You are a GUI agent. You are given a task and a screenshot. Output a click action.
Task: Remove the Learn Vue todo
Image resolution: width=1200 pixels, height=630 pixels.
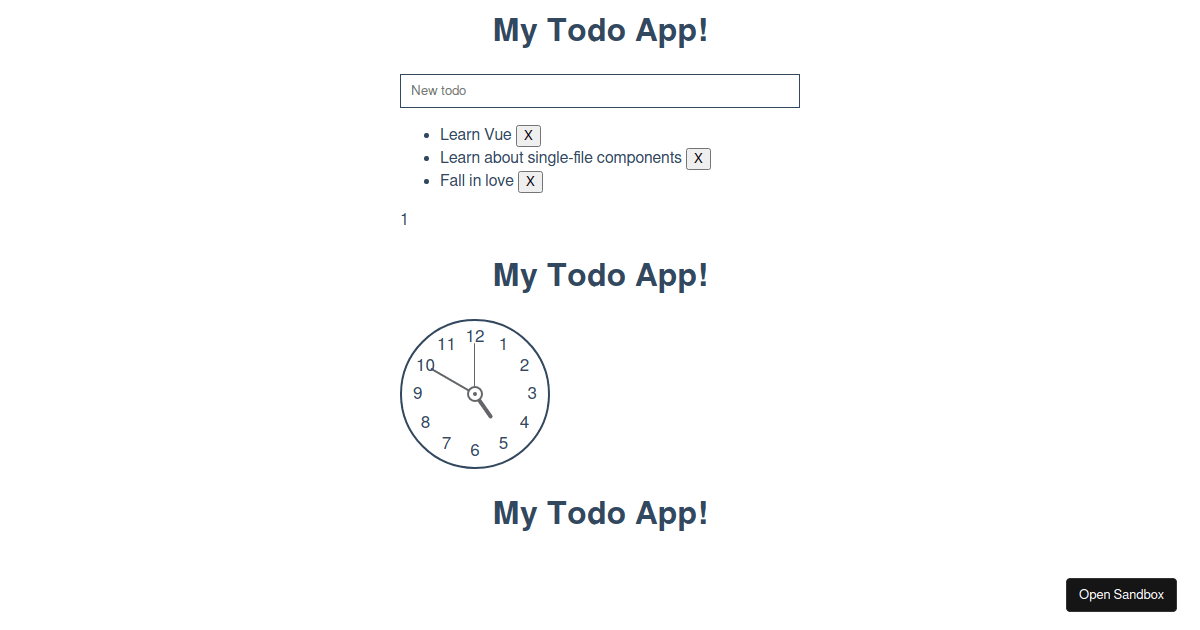pyautogui.click(x=528, y=135)
